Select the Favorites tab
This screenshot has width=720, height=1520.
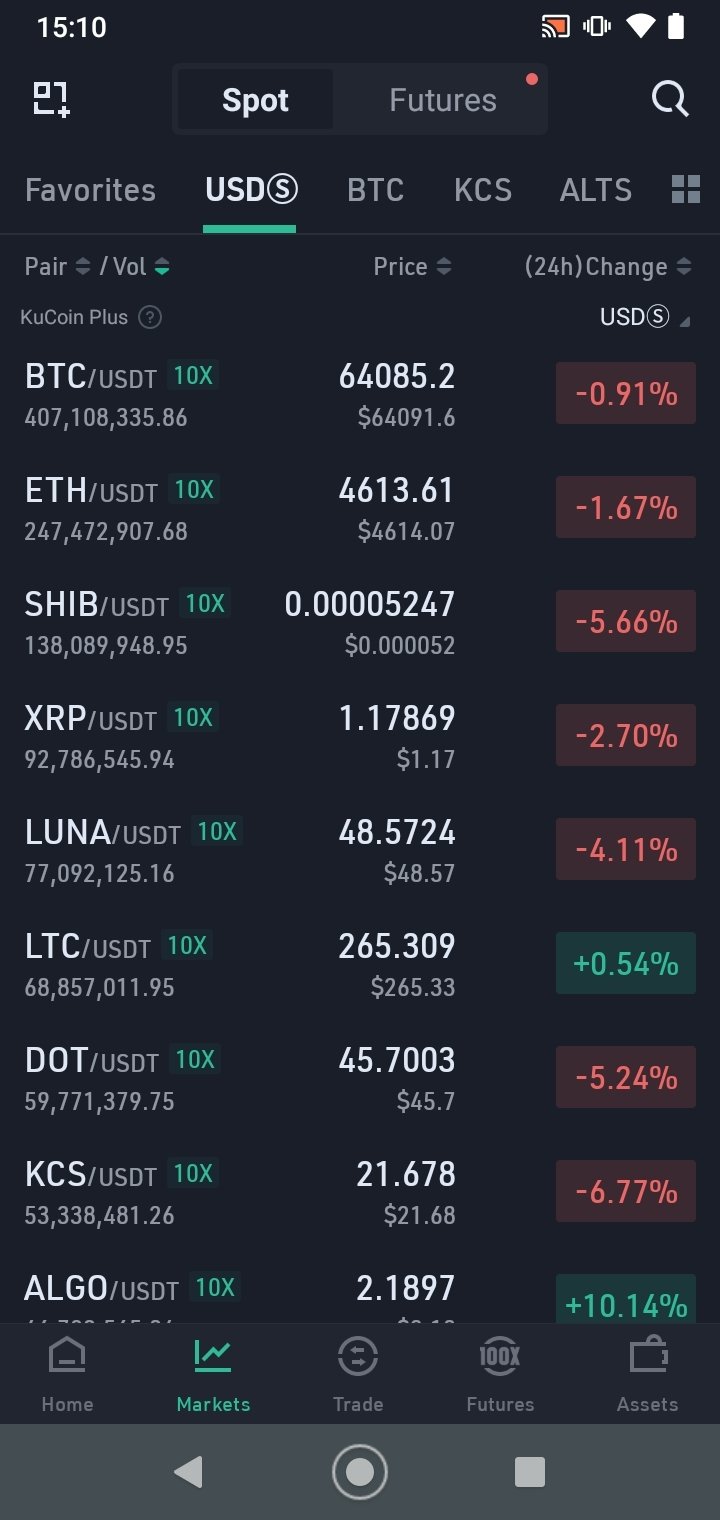pyautogui.click(x=90, y=190)
